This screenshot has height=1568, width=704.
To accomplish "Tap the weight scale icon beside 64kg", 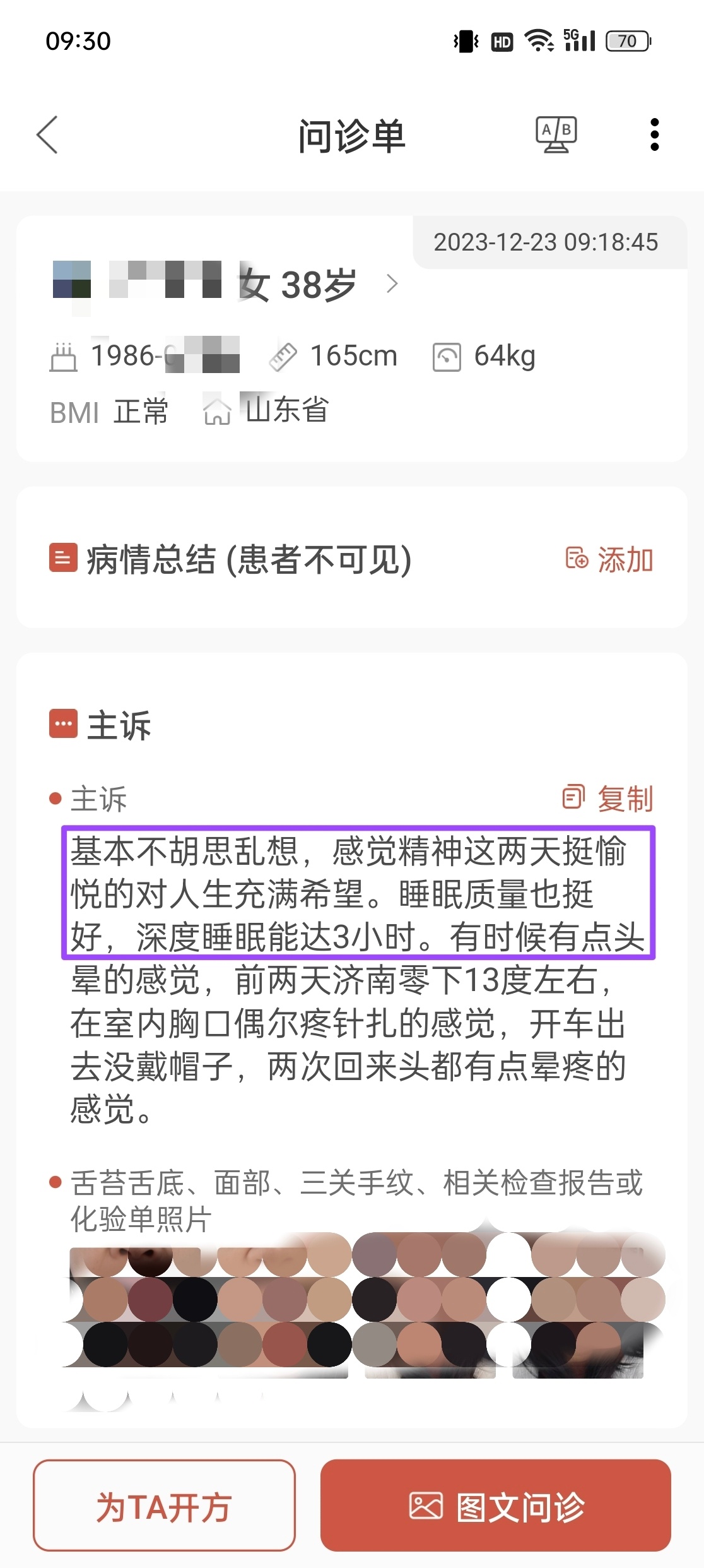I will pos(447,355).
